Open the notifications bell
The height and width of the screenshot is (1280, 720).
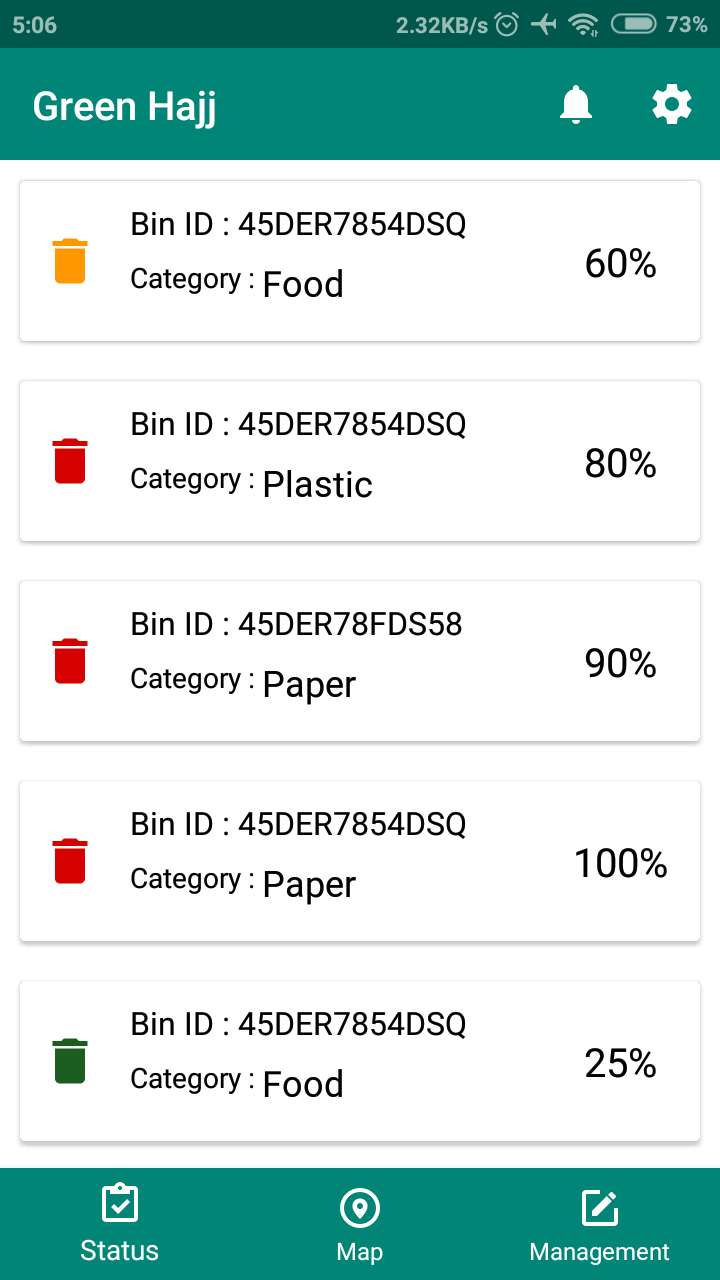click(x=575, y=105)
